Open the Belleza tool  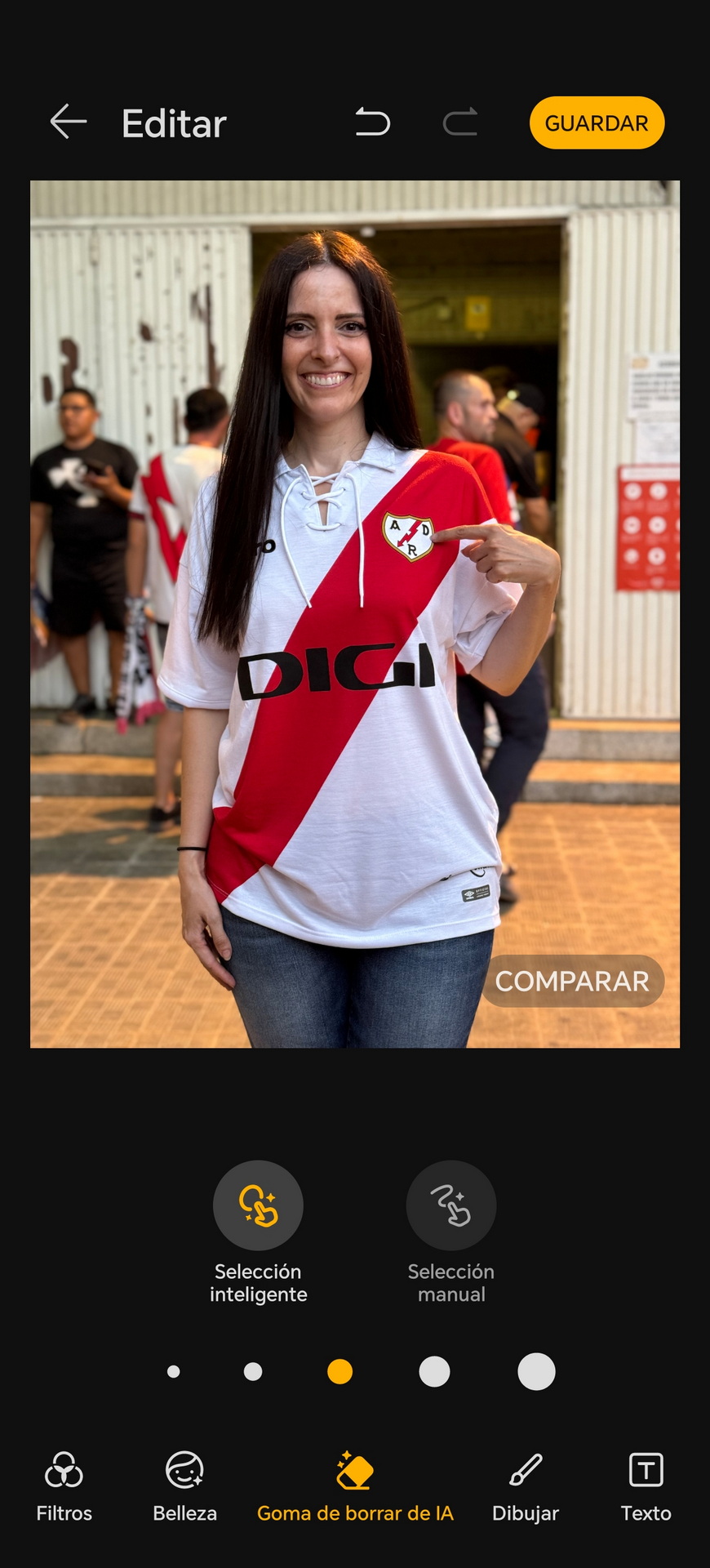pos(184,1487)
